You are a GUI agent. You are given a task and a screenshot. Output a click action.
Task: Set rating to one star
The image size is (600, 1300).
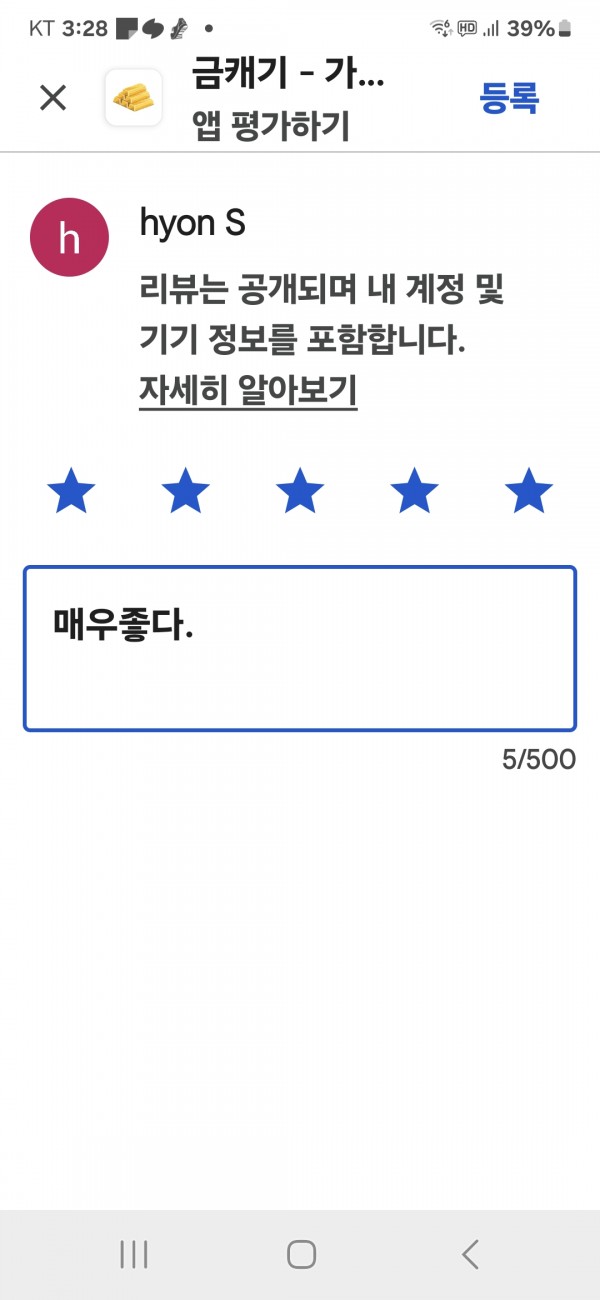tap(71, 492)
